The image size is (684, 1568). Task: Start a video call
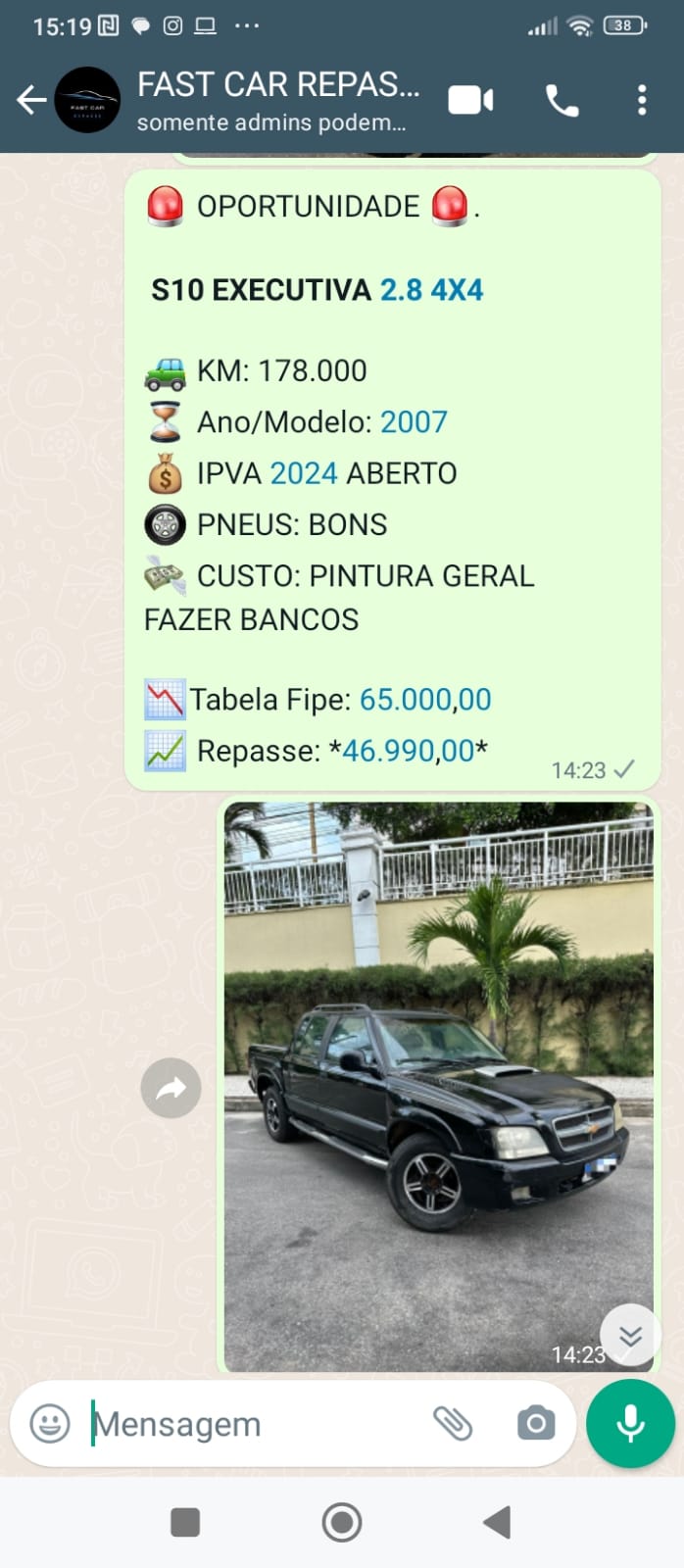click(x=470, y=100)
